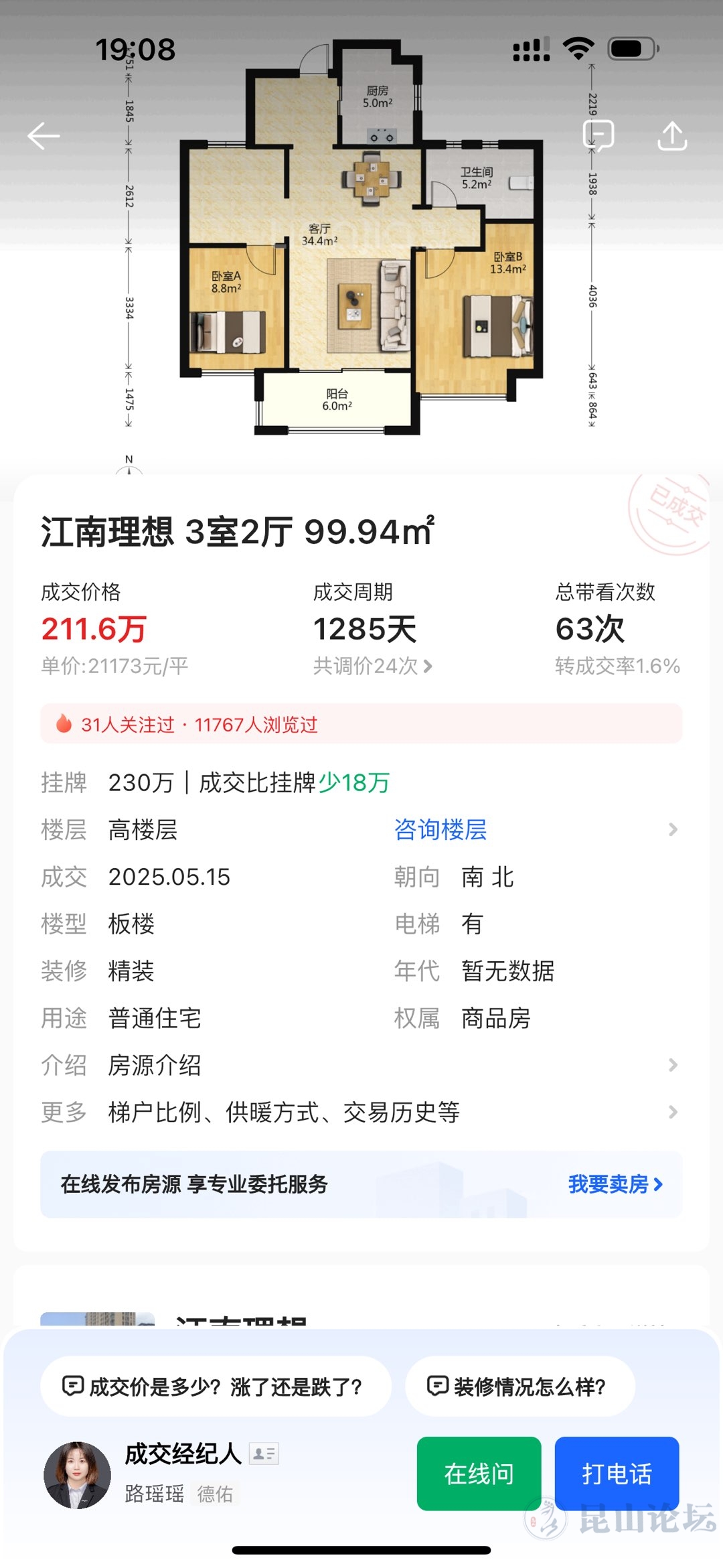The image size is (723, 1568).
Task: Call the agent with 打电话
Action: 617,1474
